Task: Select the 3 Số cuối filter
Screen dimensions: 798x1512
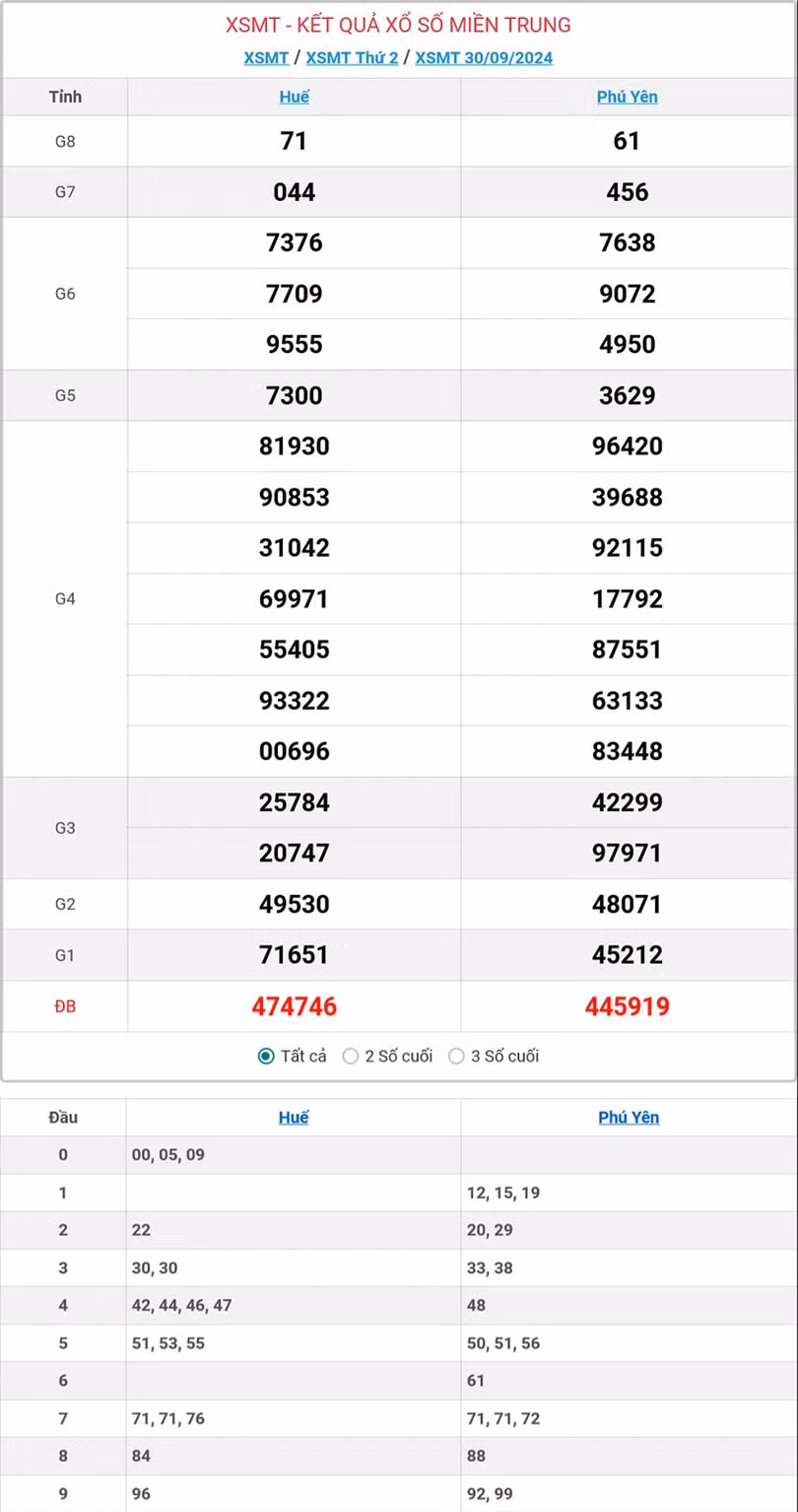Action: point(456,1057)
